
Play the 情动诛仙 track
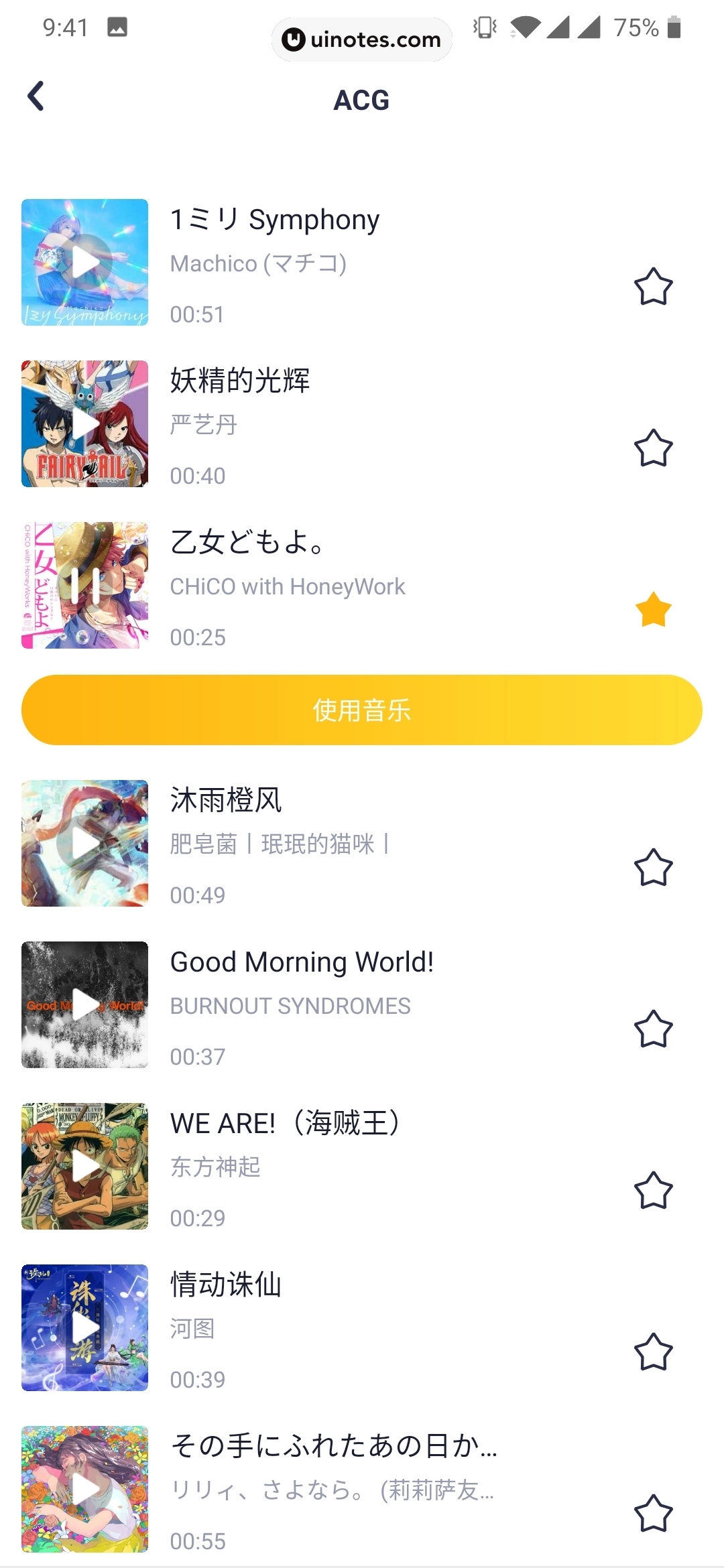coord(84,1327)
